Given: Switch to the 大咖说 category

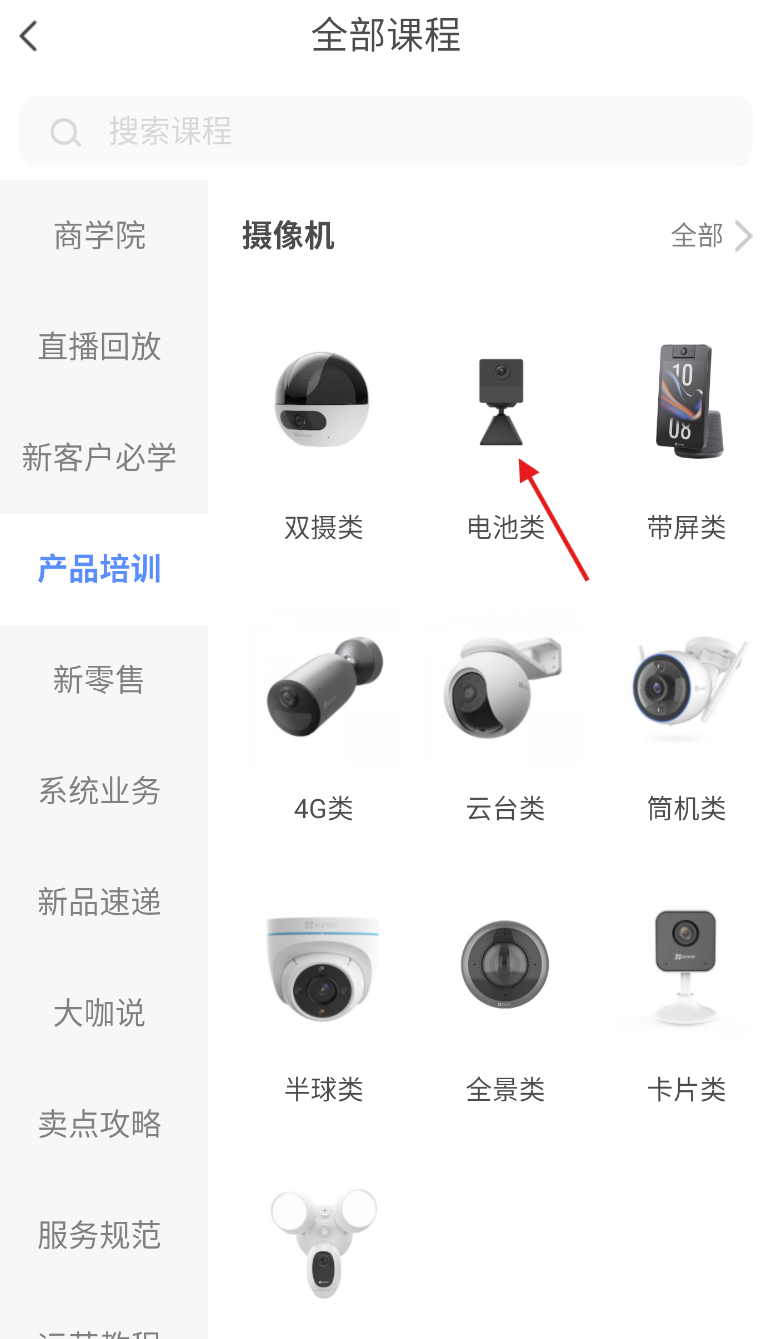Looking at the screenshot, I should pos(100,1013).
